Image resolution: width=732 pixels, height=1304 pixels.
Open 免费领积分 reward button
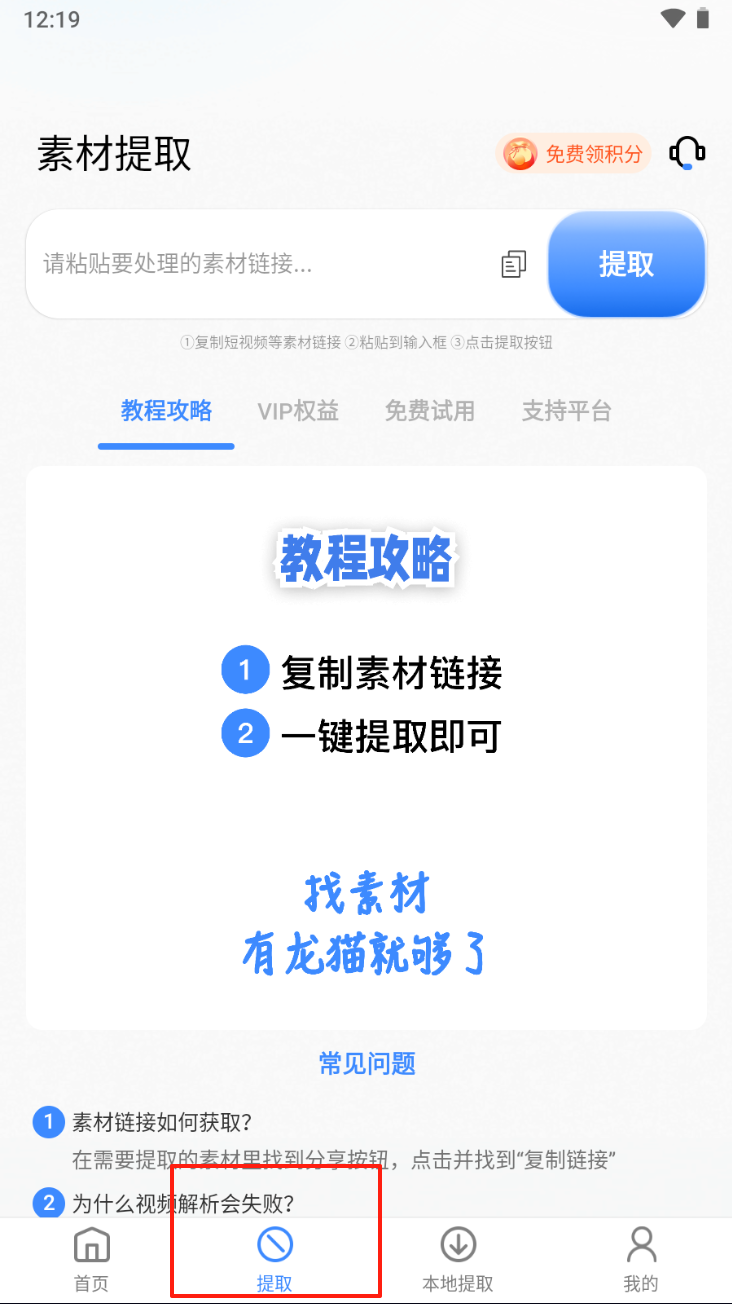[575, 154]
